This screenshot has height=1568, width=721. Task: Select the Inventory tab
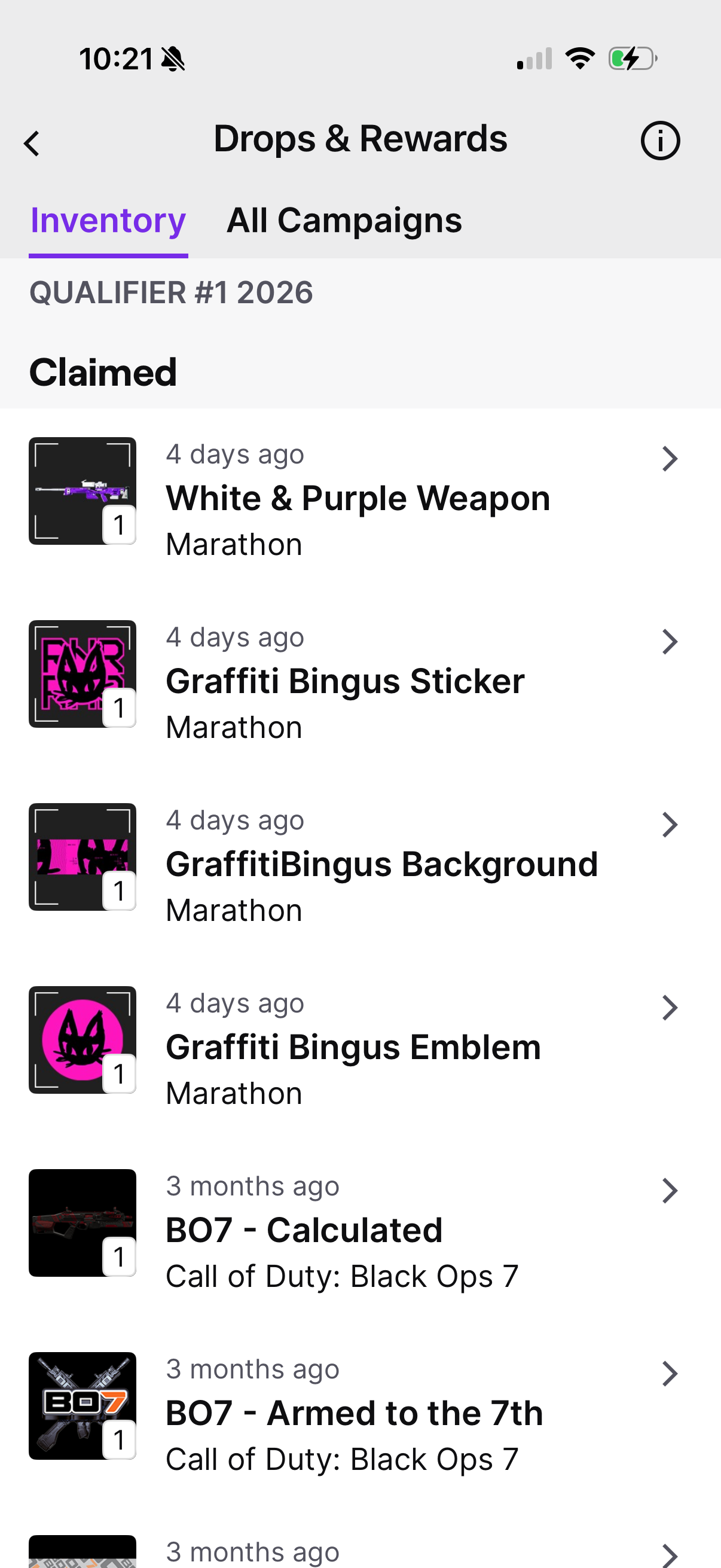tap(108, 220)
